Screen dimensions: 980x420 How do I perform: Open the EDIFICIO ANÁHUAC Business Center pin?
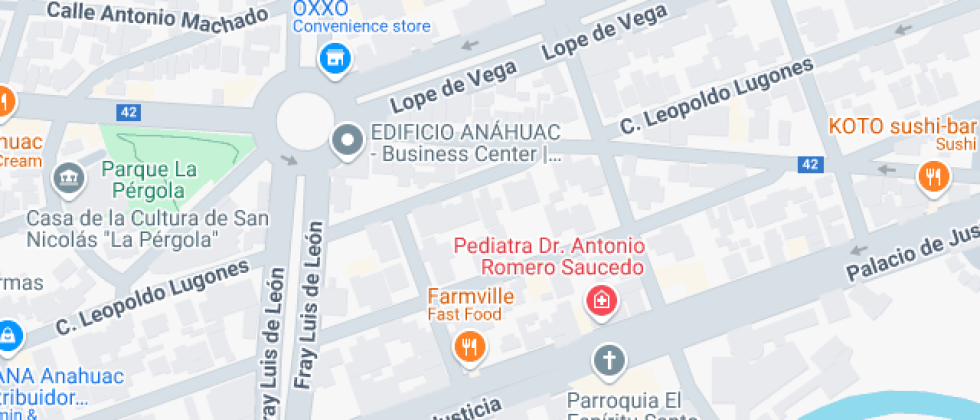coord(348,141)
